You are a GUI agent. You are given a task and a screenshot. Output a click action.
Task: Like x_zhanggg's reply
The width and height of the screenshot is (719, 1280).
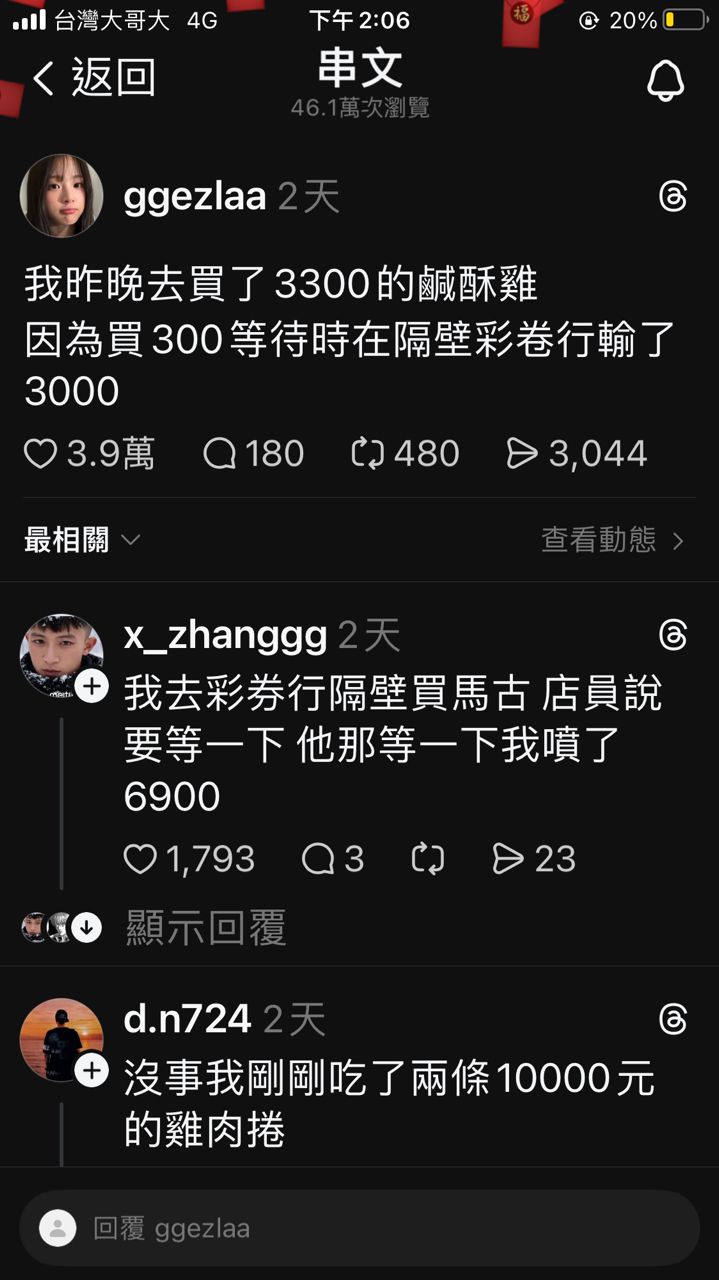pyautogui.click(x=141, y=859)
